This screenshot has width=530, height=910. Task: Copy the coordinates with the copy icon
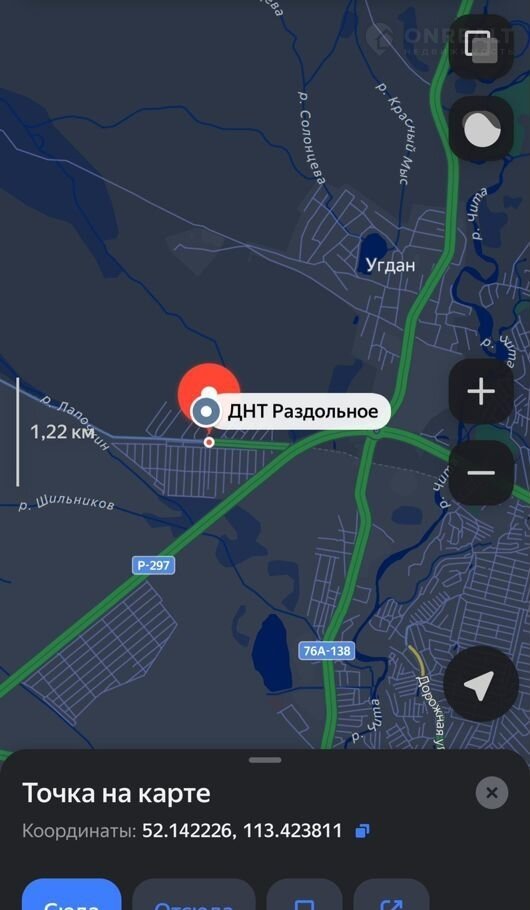(362, 831)
